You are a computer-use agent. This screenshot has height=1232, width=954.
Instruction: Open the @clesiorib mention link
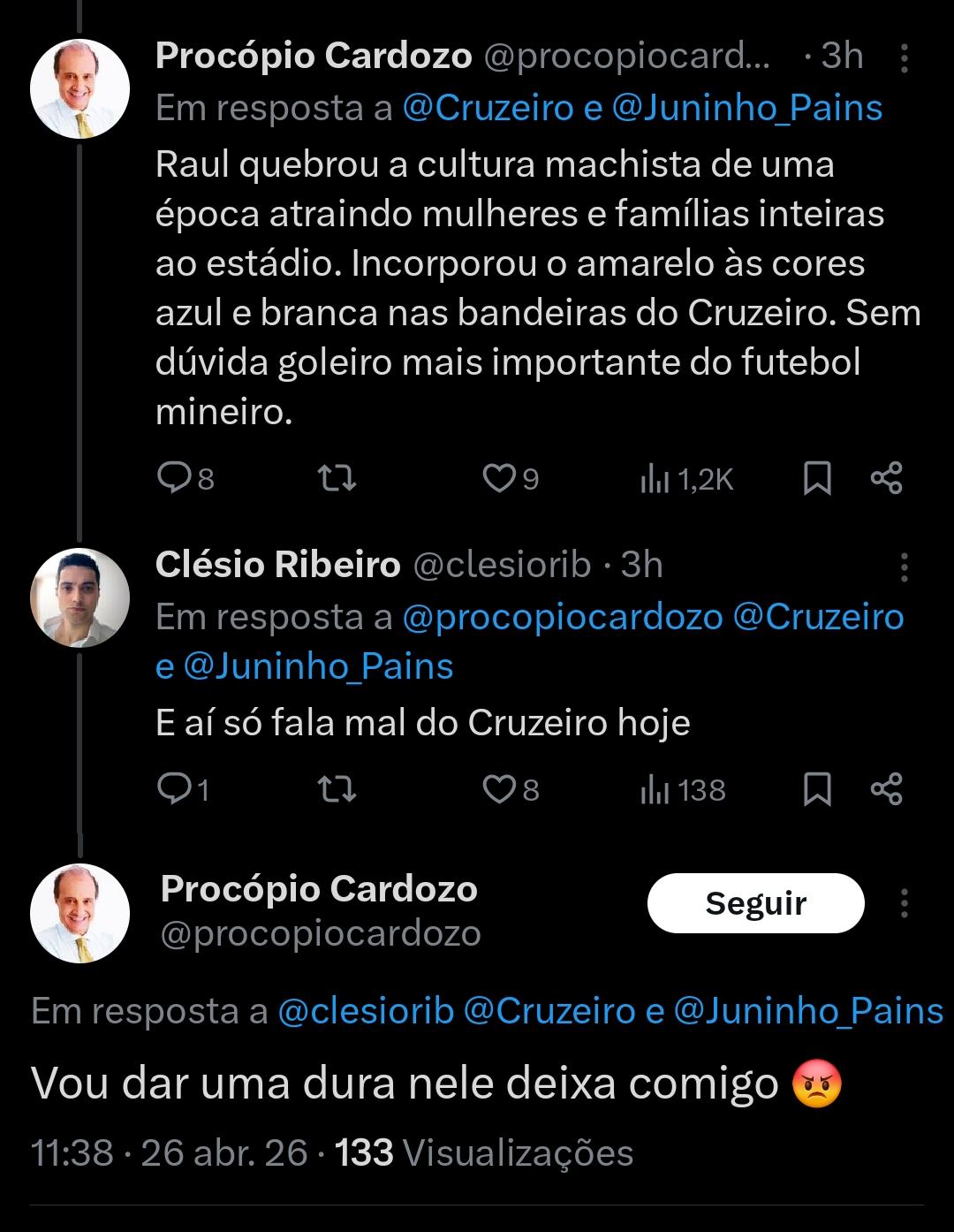(x=366, y=1011)
